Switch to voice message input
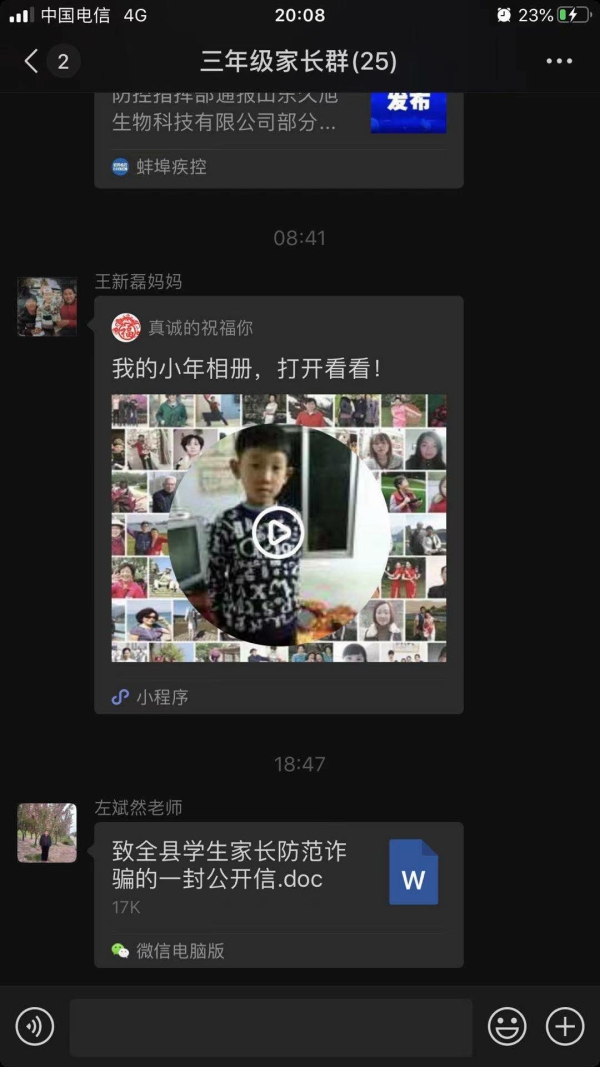This screenshot has width=600, height=1067. pyautogui.click(x=35, y=1026)
